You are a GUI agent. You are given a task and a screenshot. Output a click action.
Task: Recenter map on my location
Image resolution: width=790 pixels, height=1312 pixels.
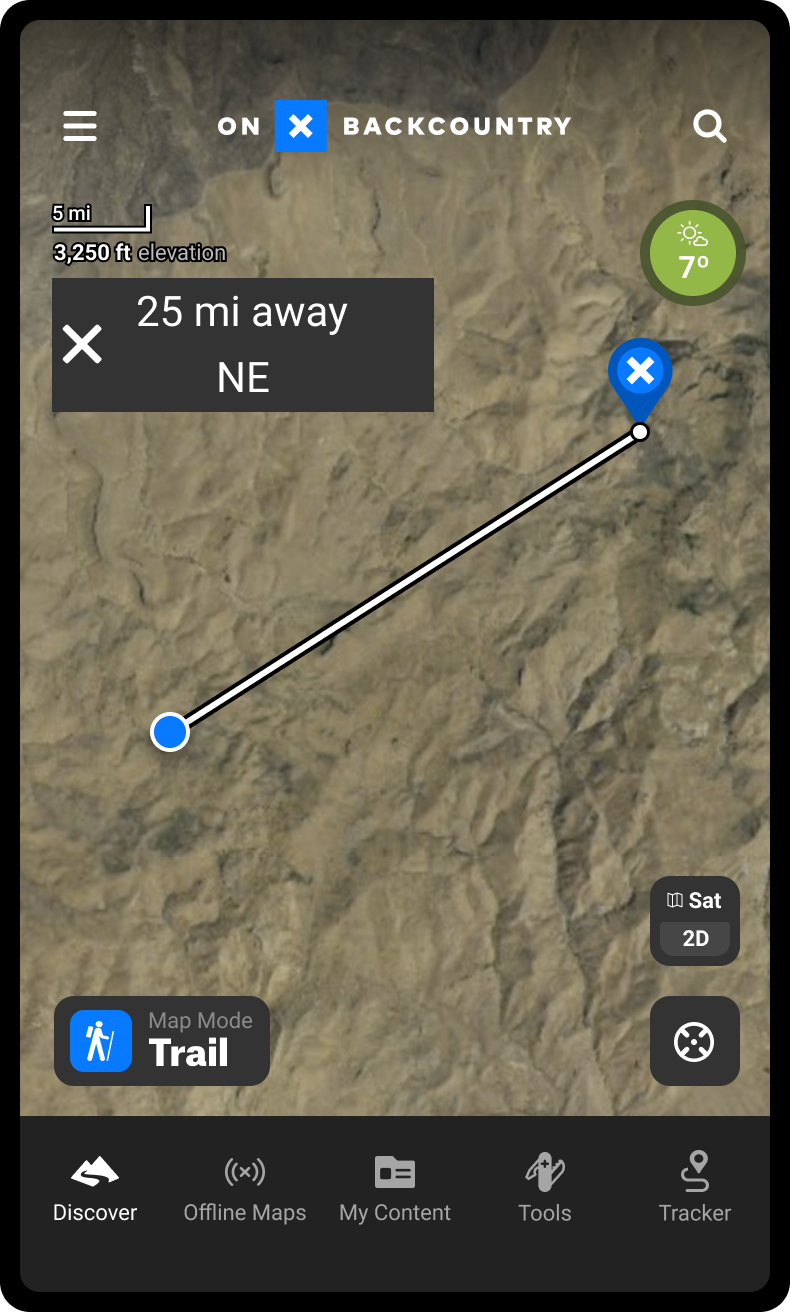(695, 1041)
